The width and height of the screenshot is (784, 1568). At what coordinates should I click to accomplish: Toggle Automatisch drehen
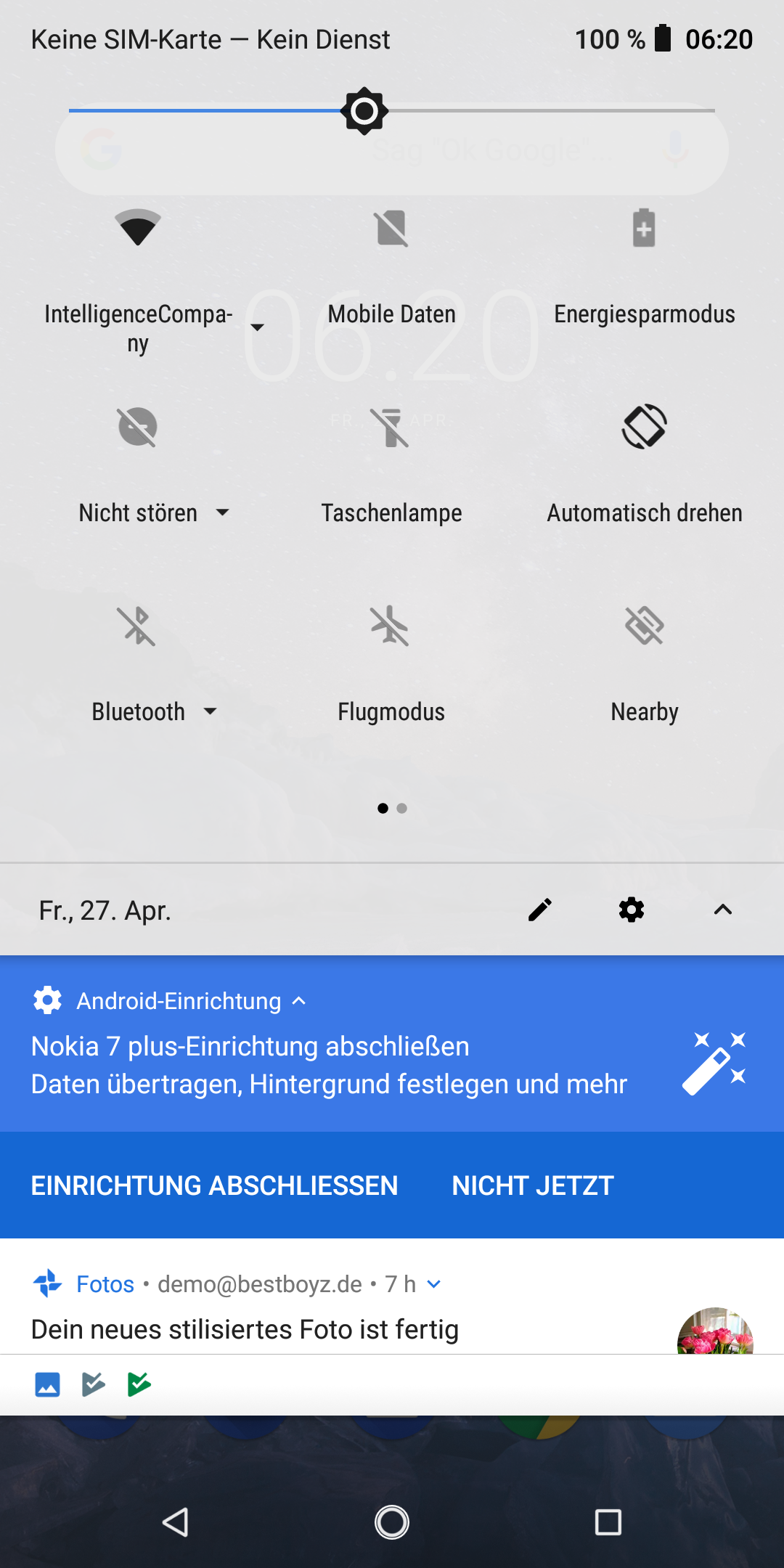tap(644, 427)
